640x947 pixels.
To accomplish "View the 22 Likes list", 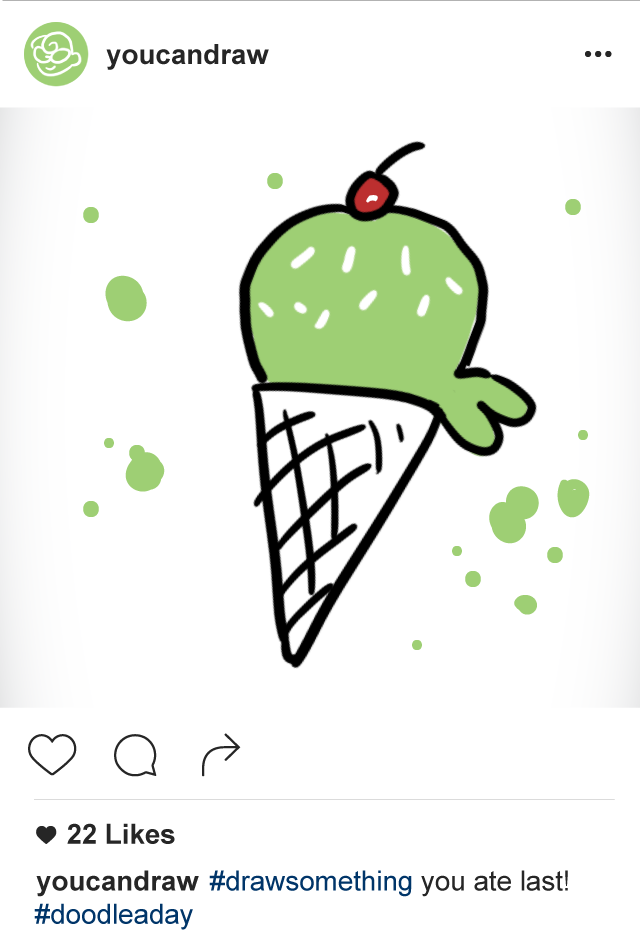I will [x=119, y=835].
